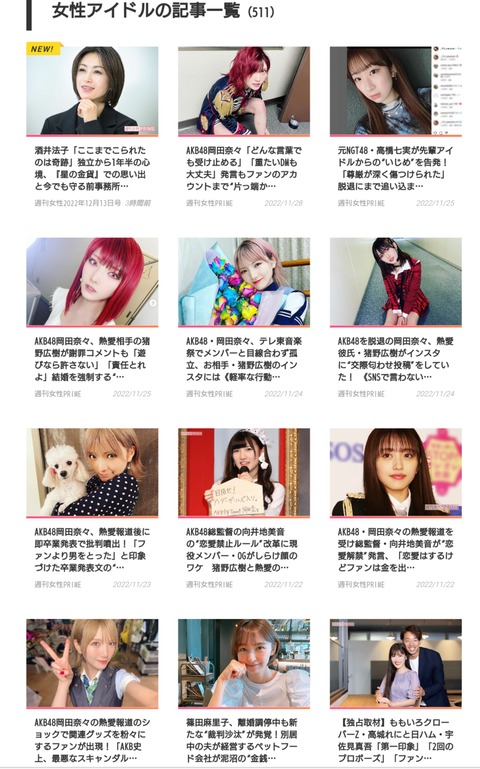Open the 篠田麻里子 離婚調停中 article

coord(244,692)
